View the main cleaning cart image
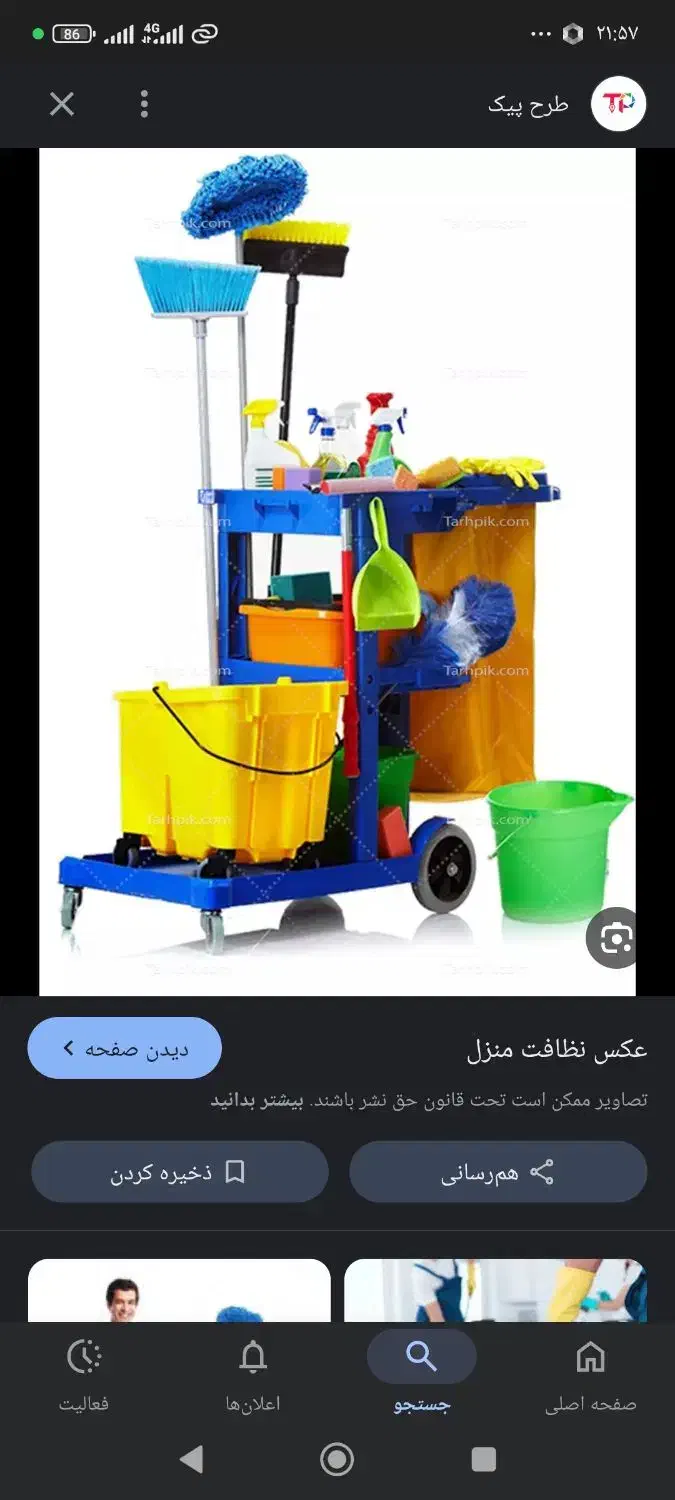 (337, 571)
